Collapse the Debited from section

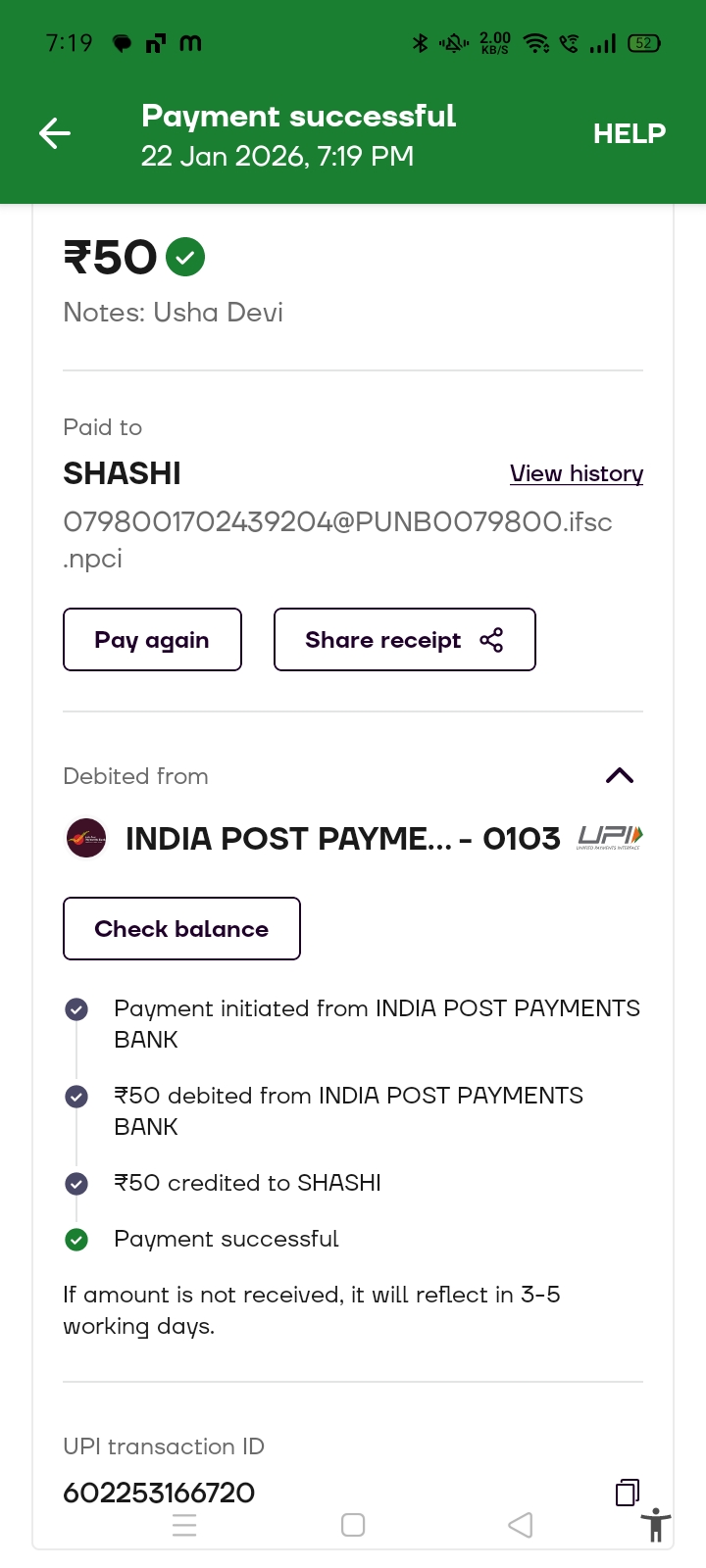pos(620,775)
